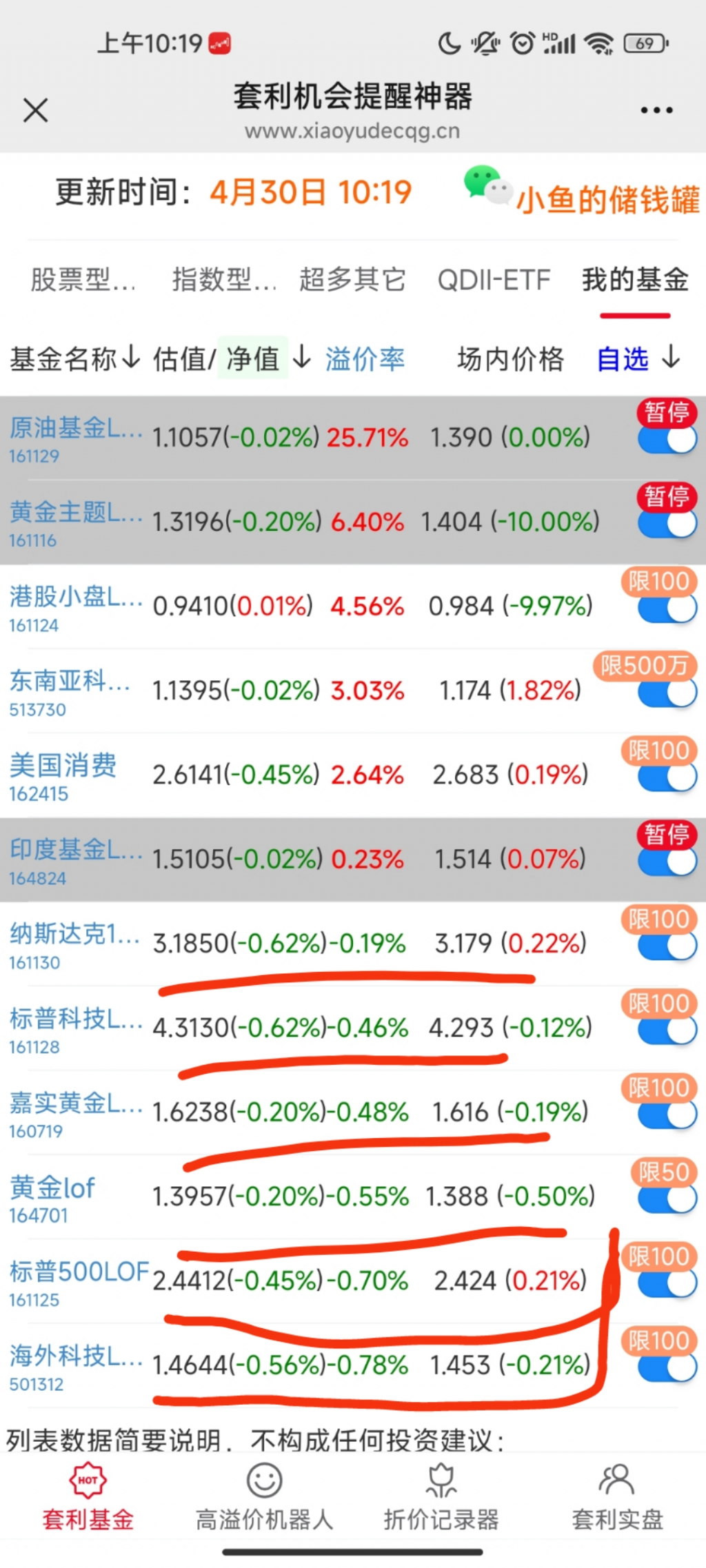Sort by 自选 column
The width and height of the screenshot is (706, 1568).
click(638, 359)
